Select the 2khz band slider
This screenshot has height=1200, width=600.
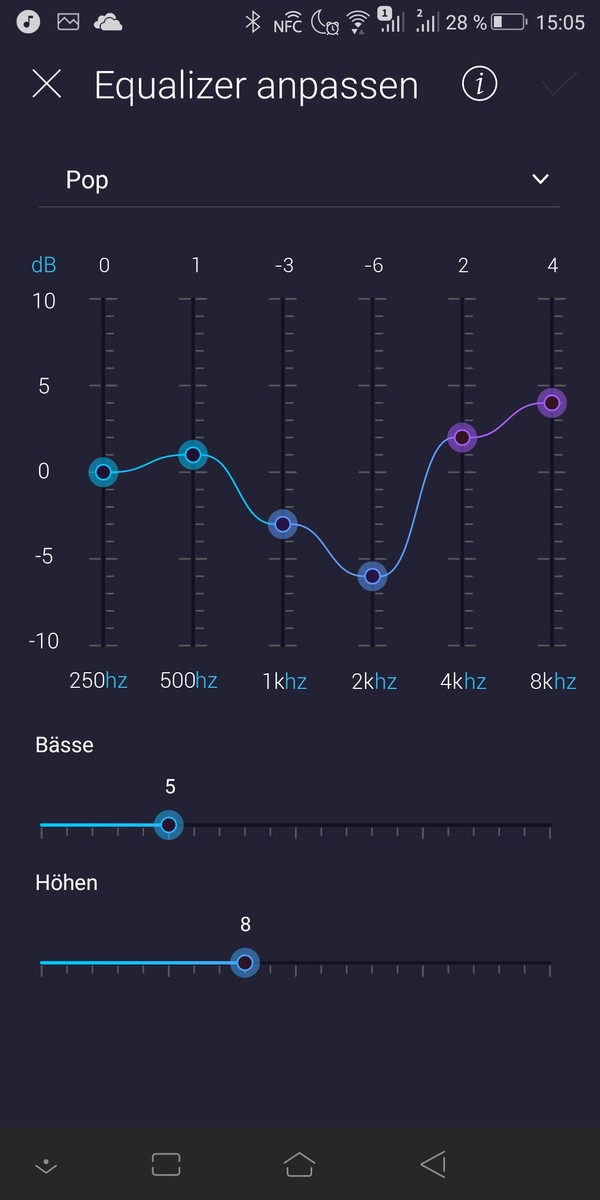pos(373,575)
